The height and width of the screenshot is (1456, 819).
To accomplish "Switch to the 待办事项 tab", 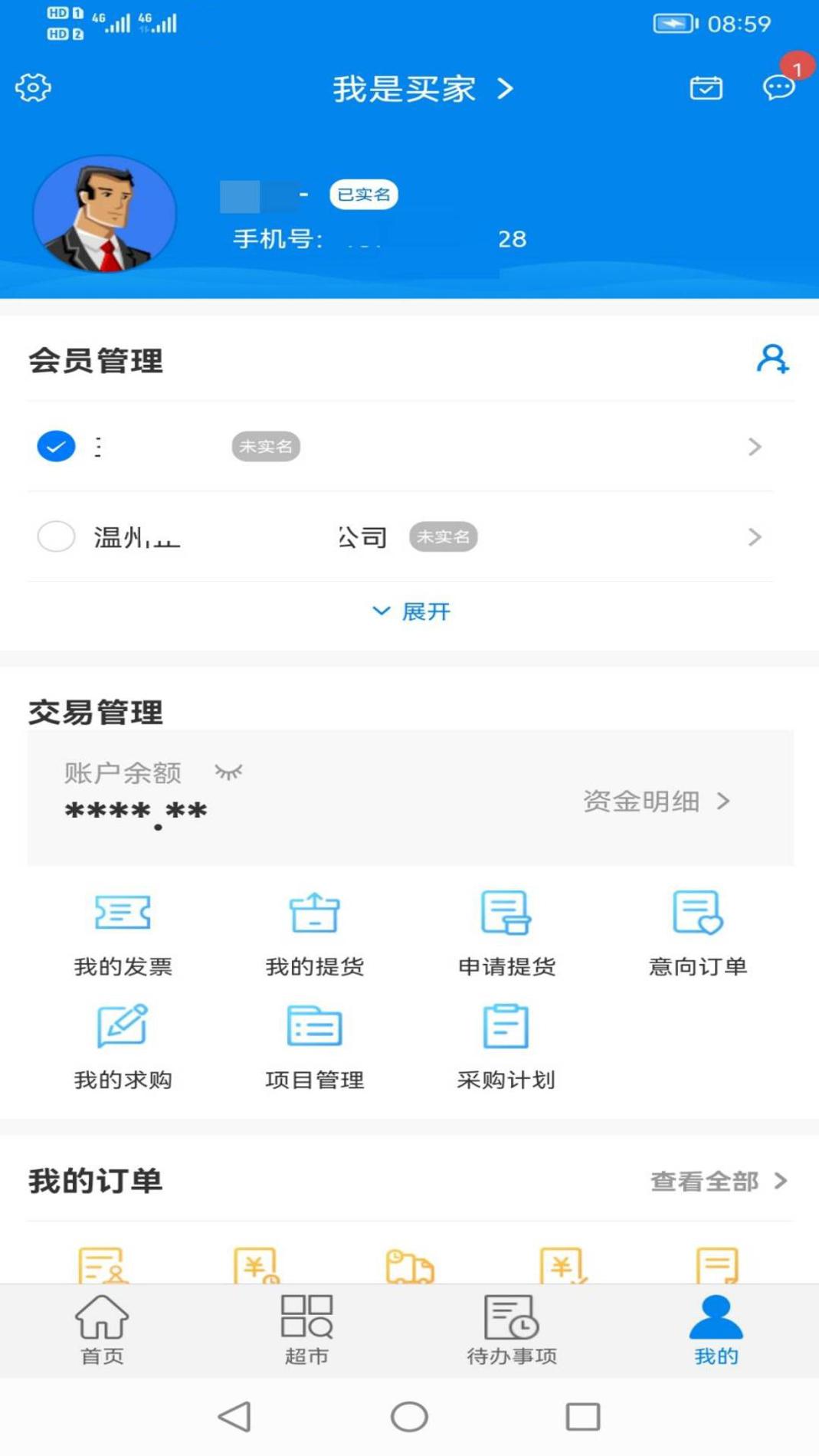I will (512, 1330).
